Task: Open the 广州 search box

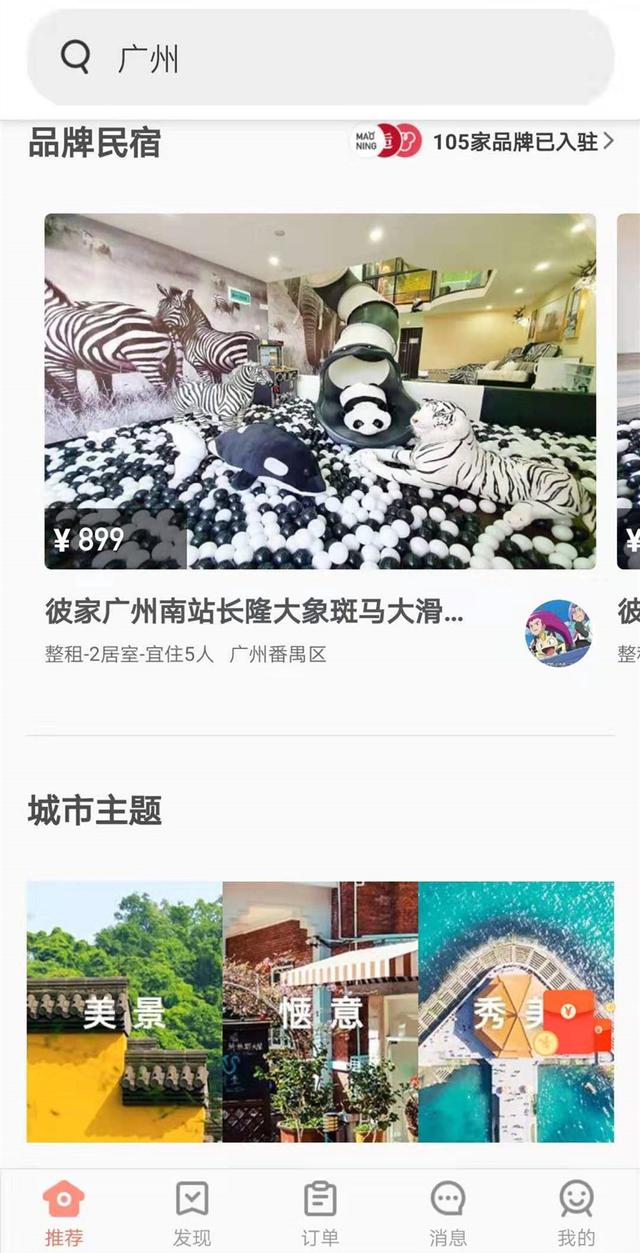Action: 320,59
